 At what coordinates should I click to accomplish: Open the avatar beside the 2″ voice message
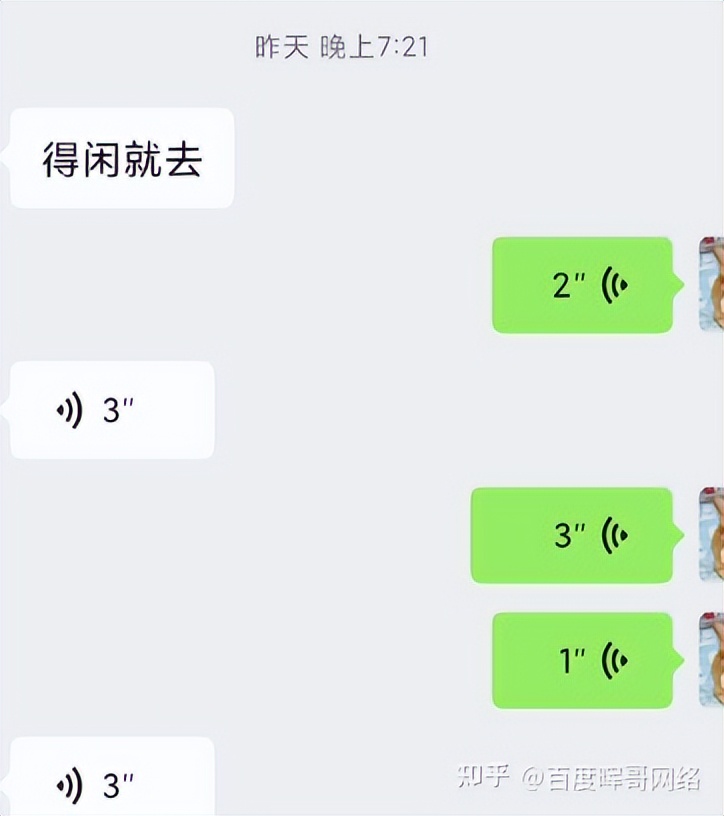point(711,285)
